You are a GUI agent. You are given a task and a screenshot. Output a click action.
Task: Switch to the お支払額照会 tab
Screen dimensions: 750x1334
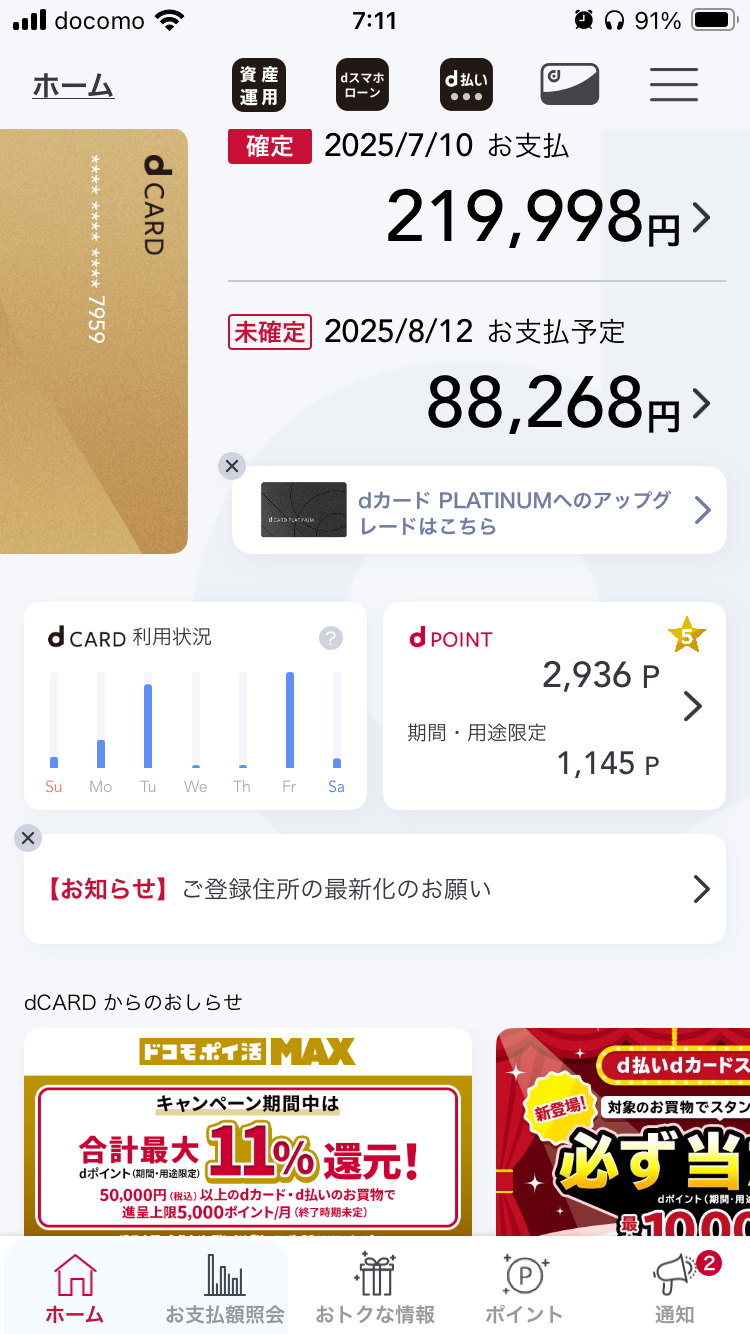225,1290
